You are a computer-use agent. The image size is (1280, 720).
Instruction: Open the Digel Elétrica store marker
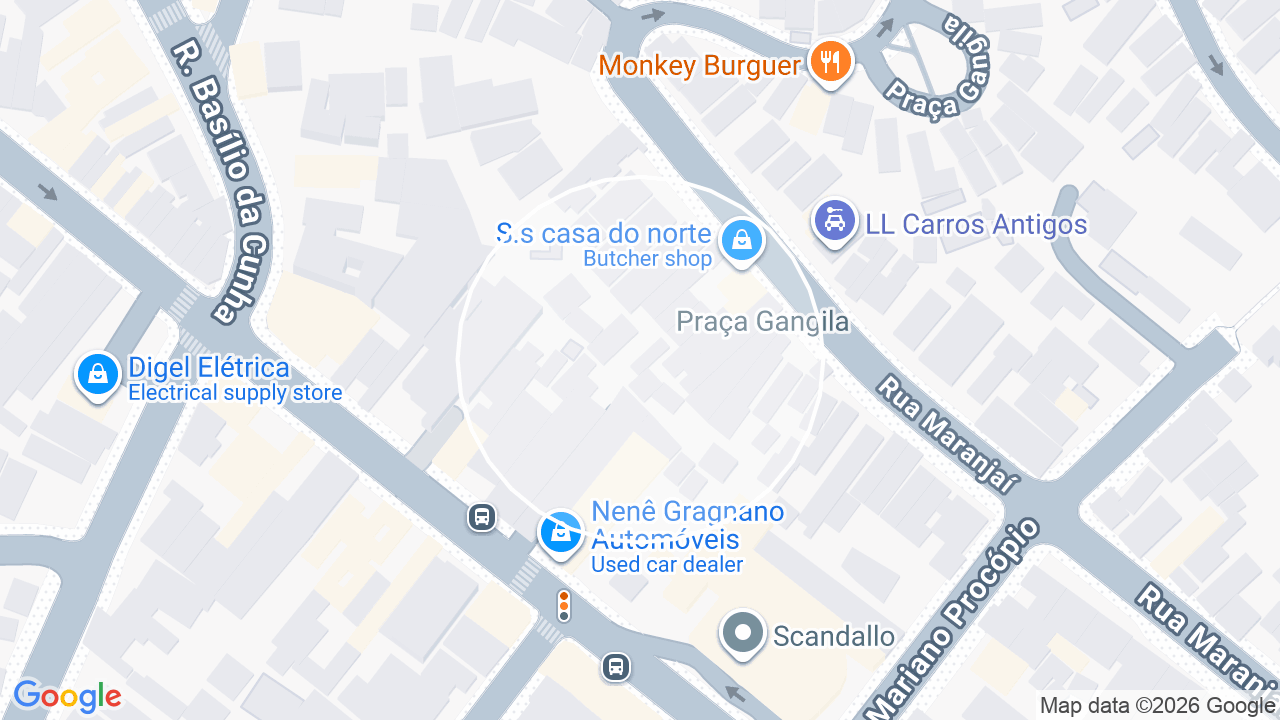tap(98, 376)
